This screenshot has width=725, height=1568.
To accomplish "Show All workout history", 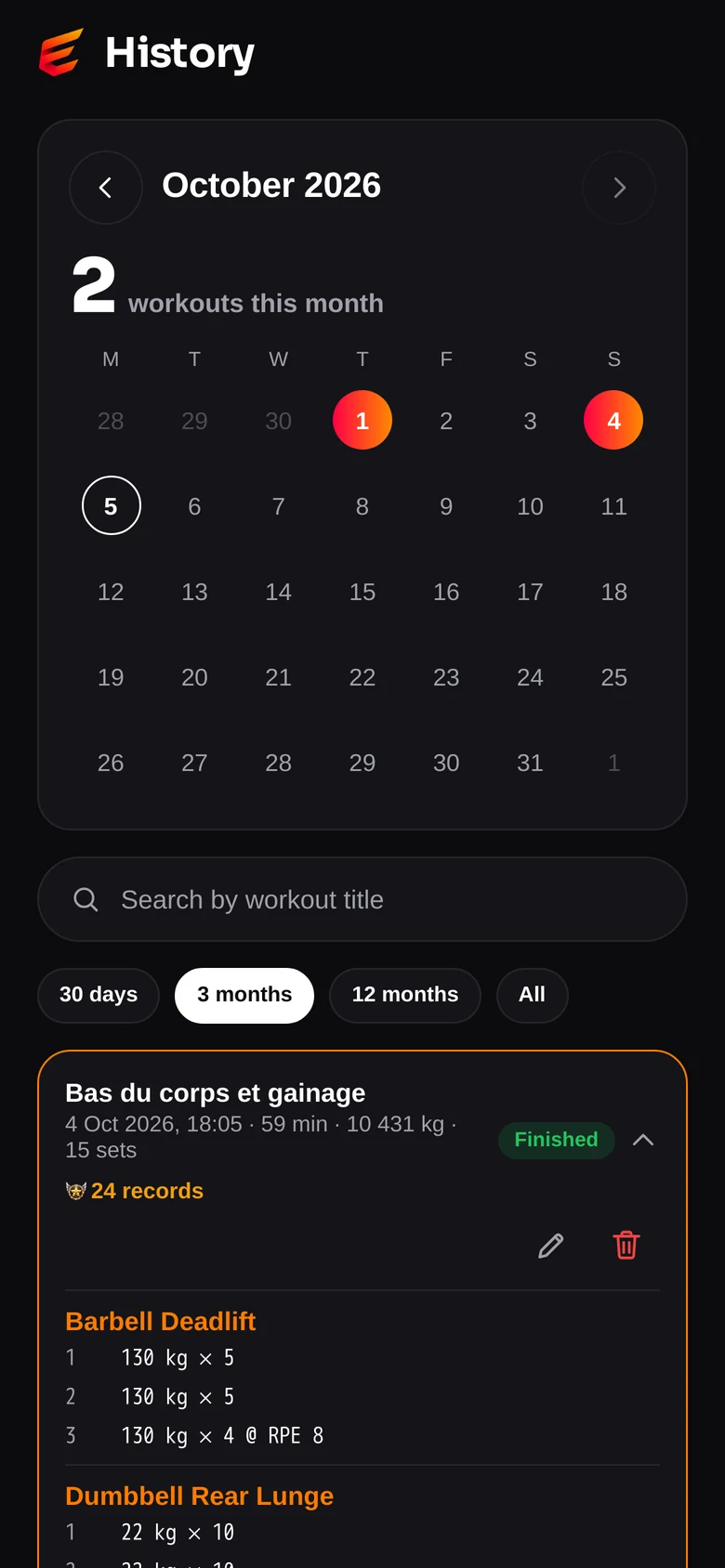I will [532, 995].
